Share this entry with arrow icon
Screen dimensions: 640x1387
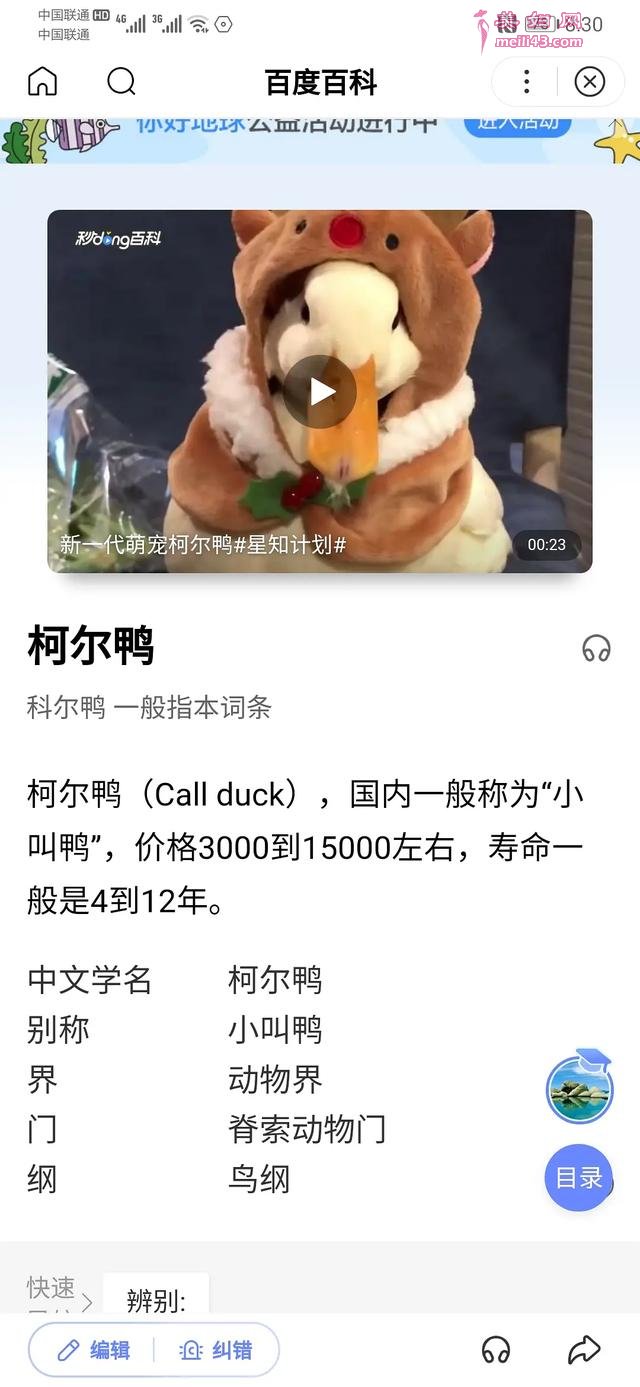(583, 1350)
